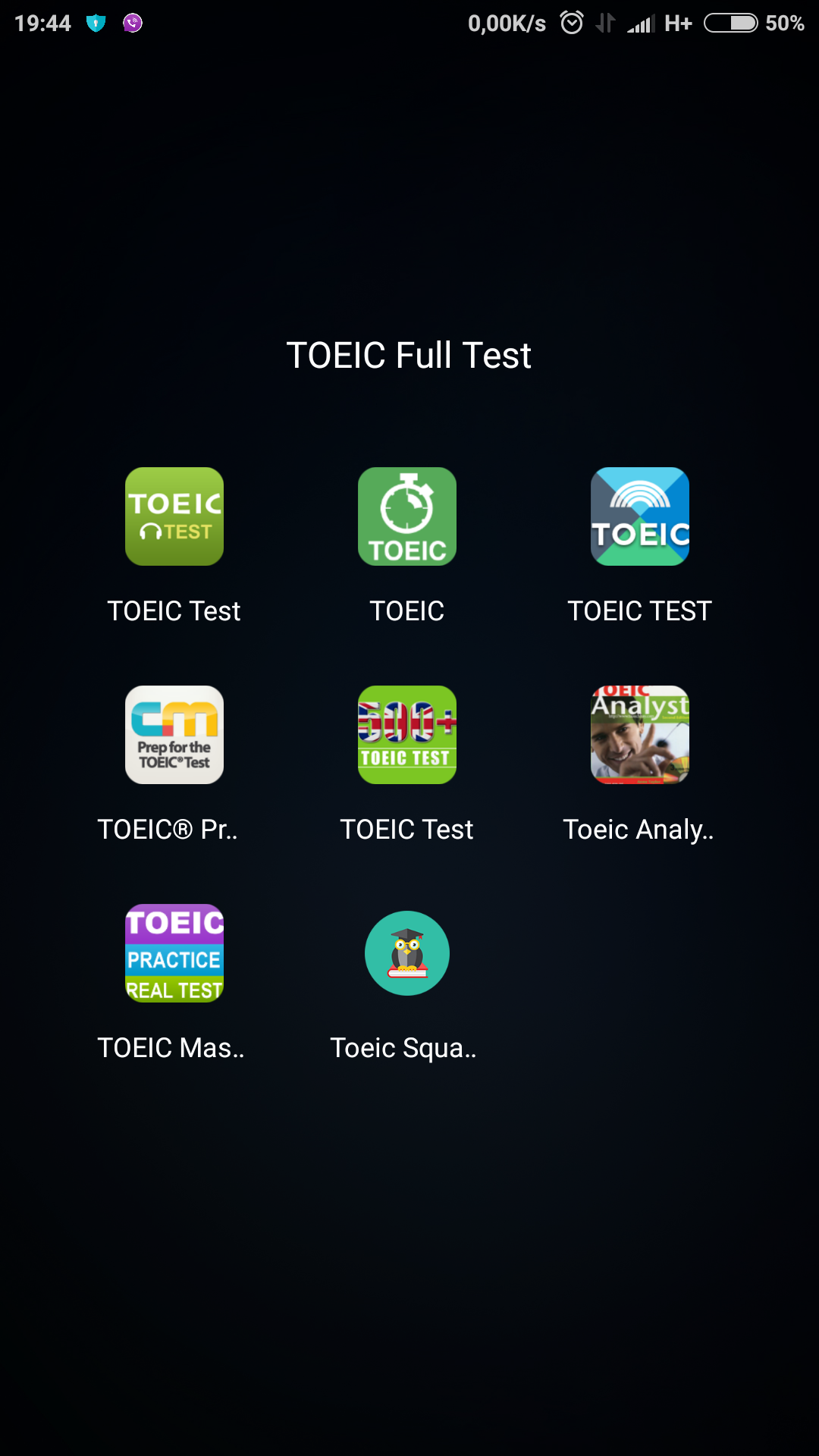This screenshot has height=1456, width=819.
Task: Launch the TOEIC app with stopwatch icon
Action: [x=406, y=516]
